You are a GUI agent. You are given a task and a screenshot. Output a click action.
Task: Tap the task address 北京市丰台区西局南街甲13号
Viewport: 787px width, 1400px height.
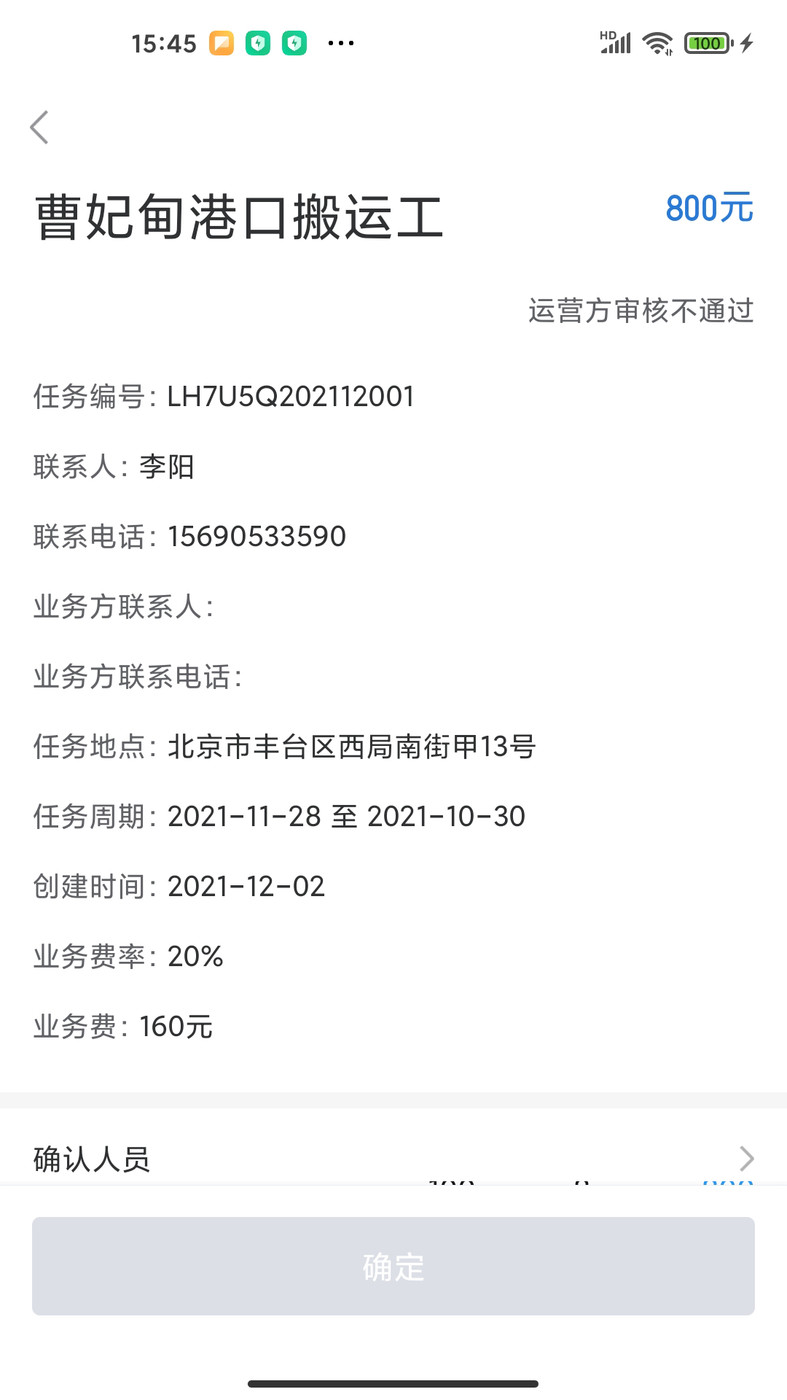(x=352, y=747)
